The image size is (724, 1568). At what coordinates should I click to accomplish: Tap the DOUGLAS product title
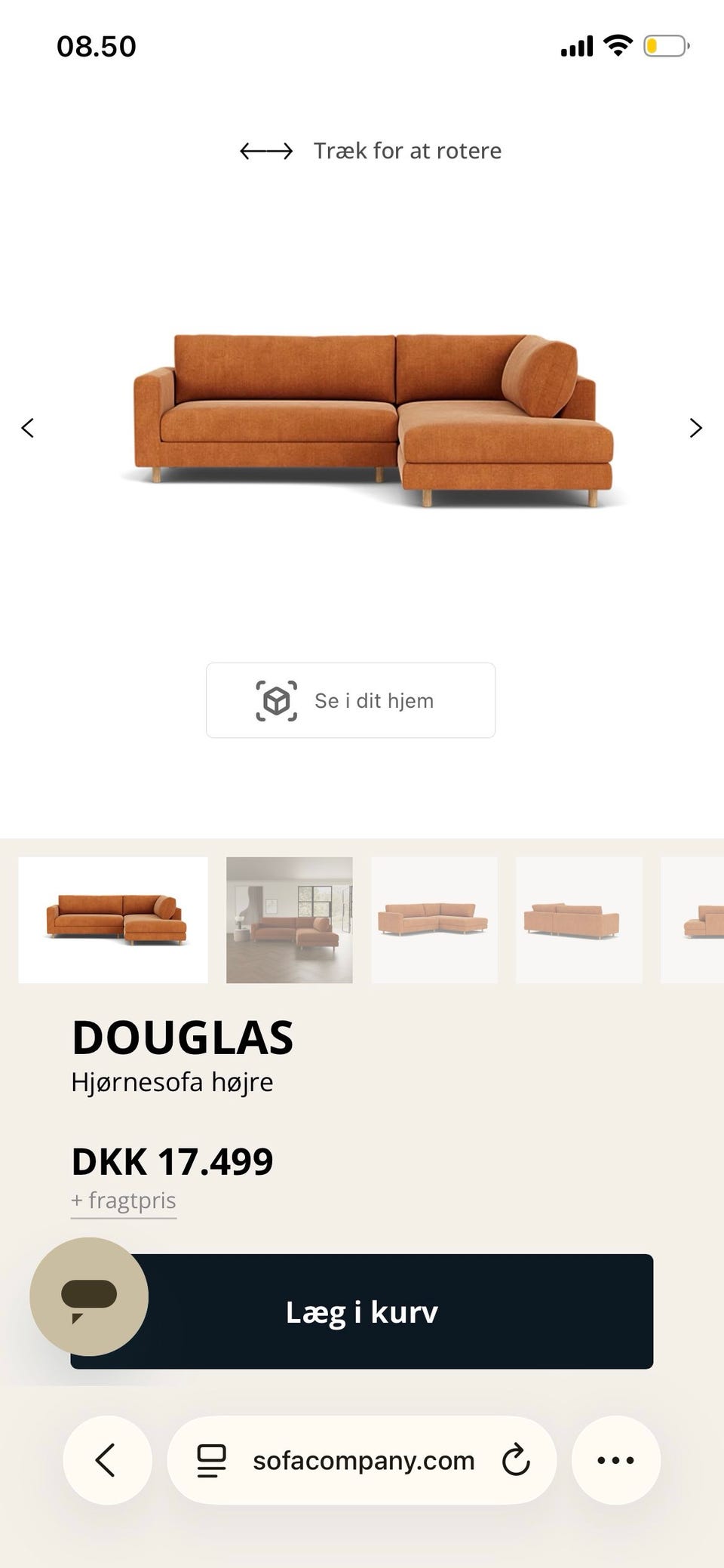point(183,1036)
